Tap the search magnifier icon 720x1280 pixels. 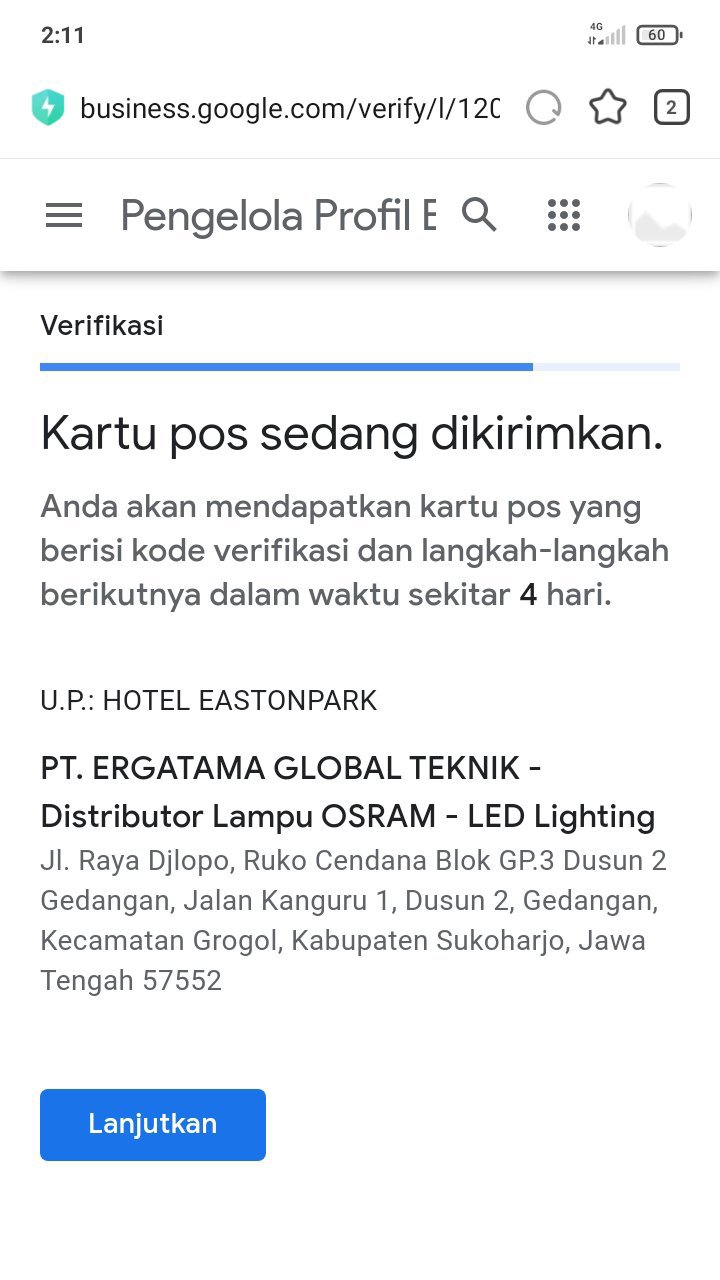(x=479, y=214)
